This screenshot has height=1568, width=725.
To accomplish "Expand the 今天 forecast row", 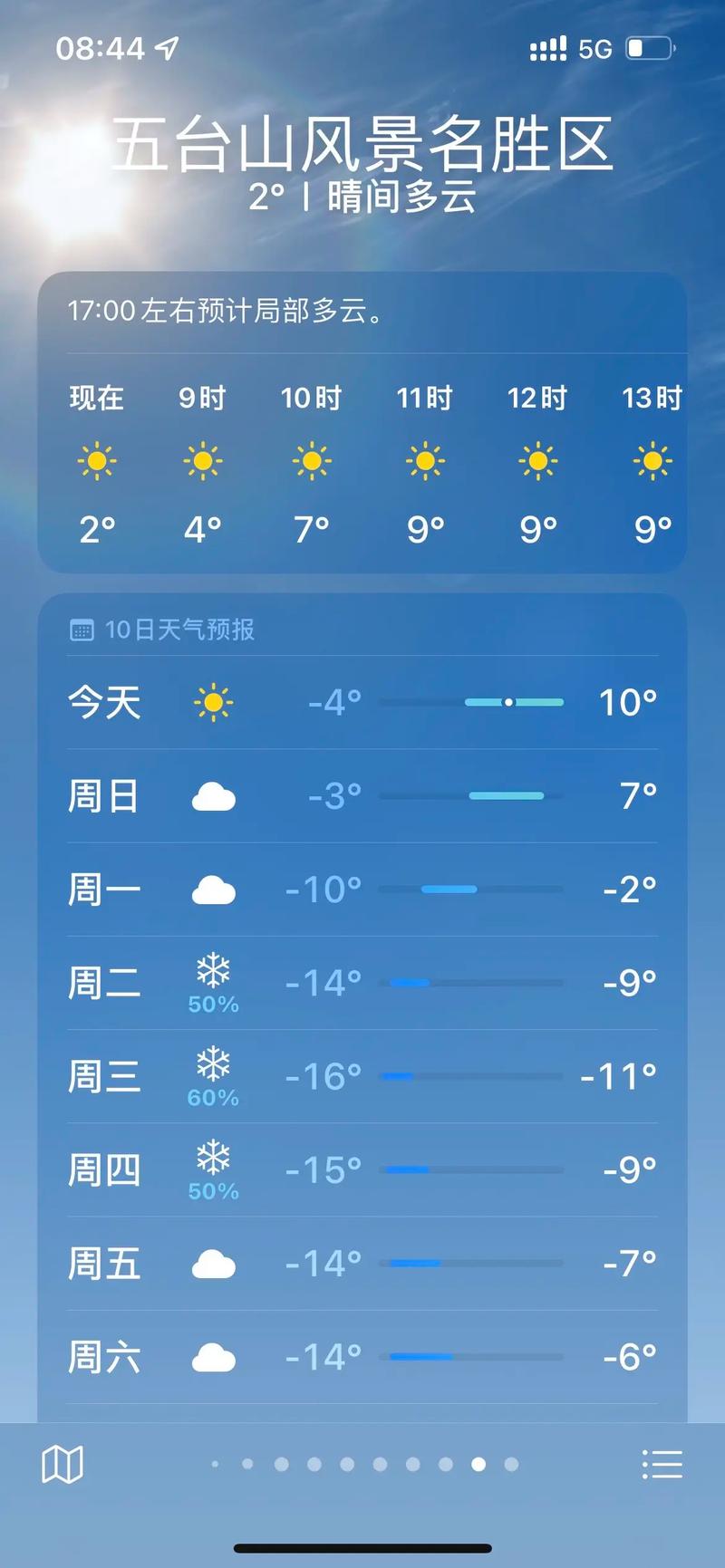I will tap(362, 702).
